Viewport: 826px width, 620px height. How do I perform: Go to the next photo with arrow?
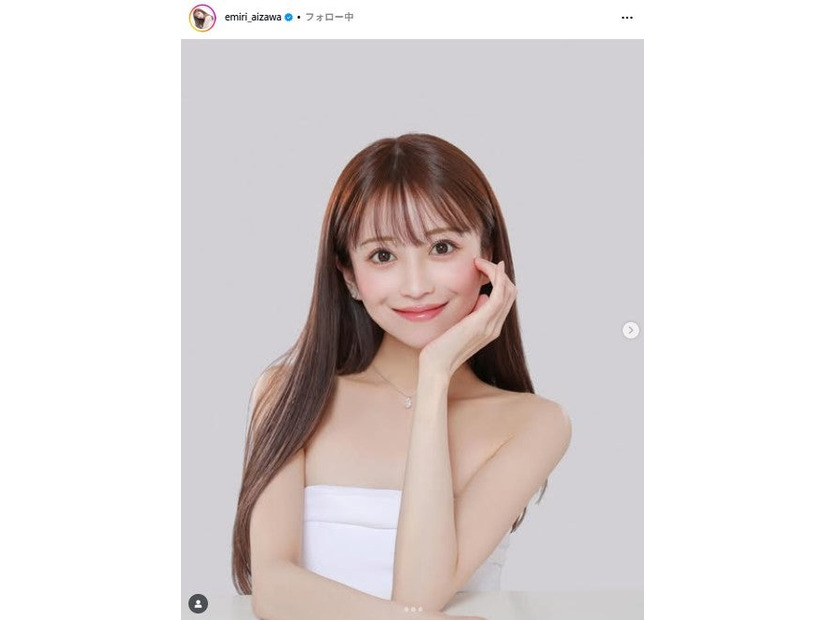pyautogui.click(x=630, y=330)
